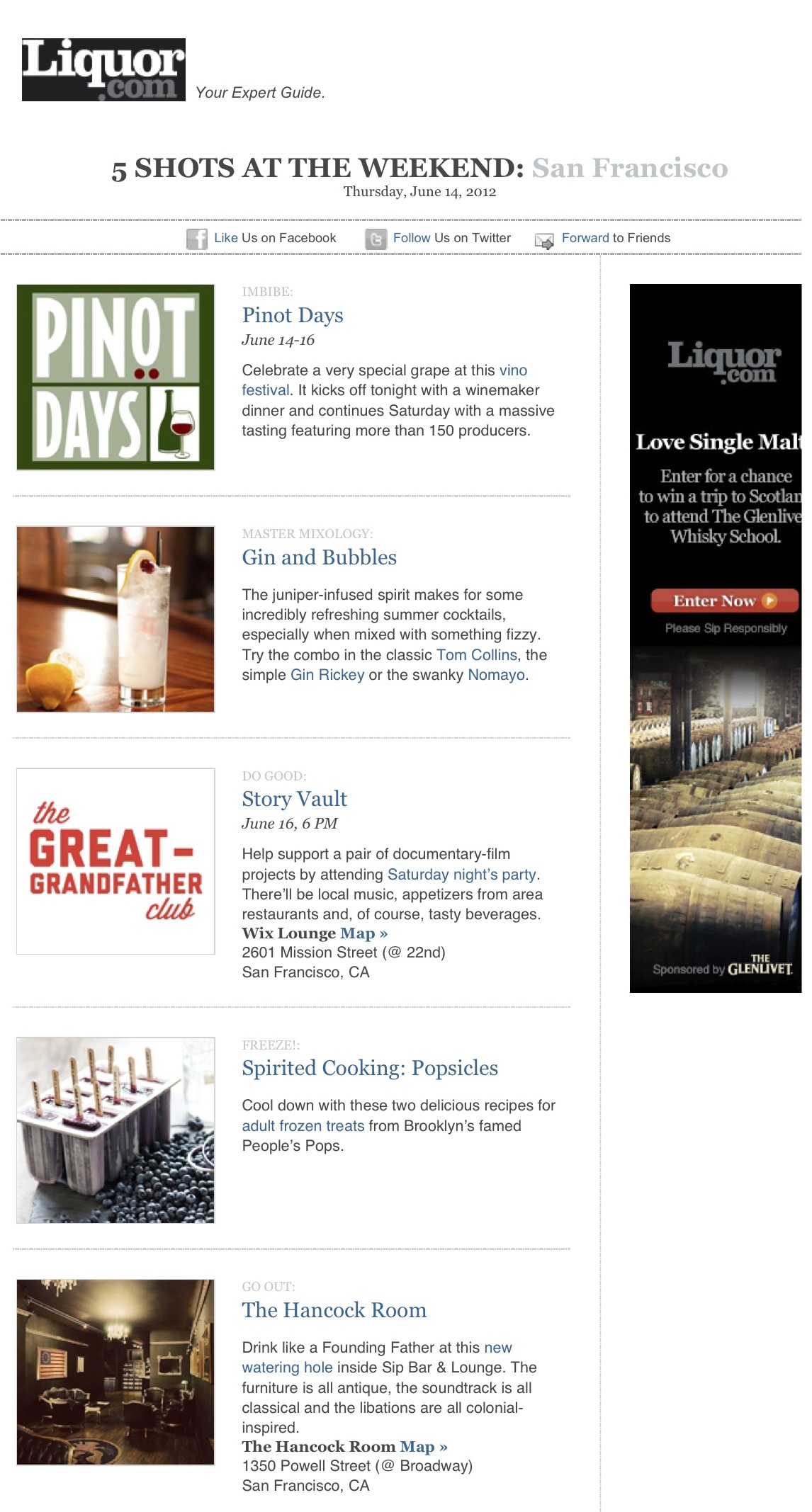Open Gin and Bubbles article
Screen dimensions: 812x1512
tap(319, 557)
